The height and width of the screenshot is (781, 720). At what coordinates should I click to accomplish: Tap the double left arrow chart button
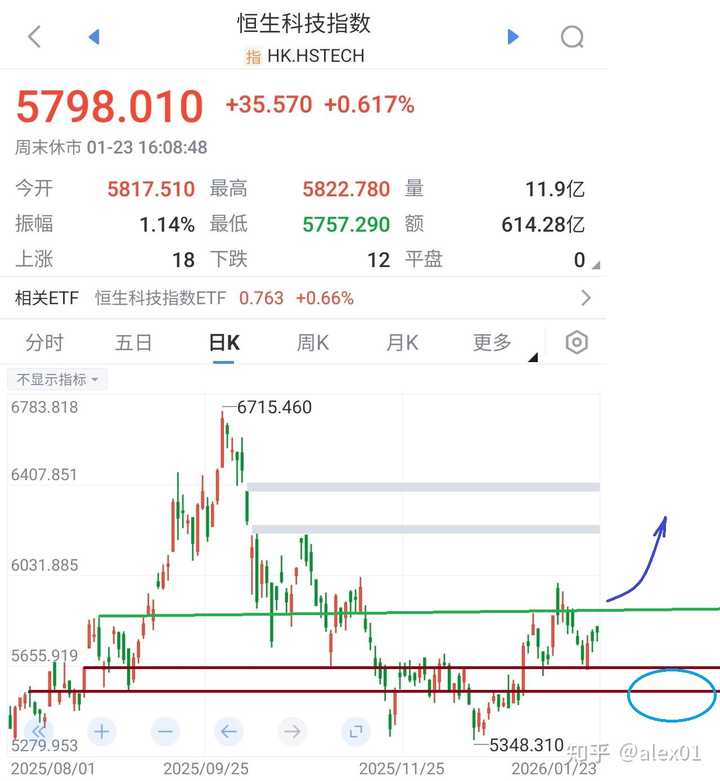(40, 731)
